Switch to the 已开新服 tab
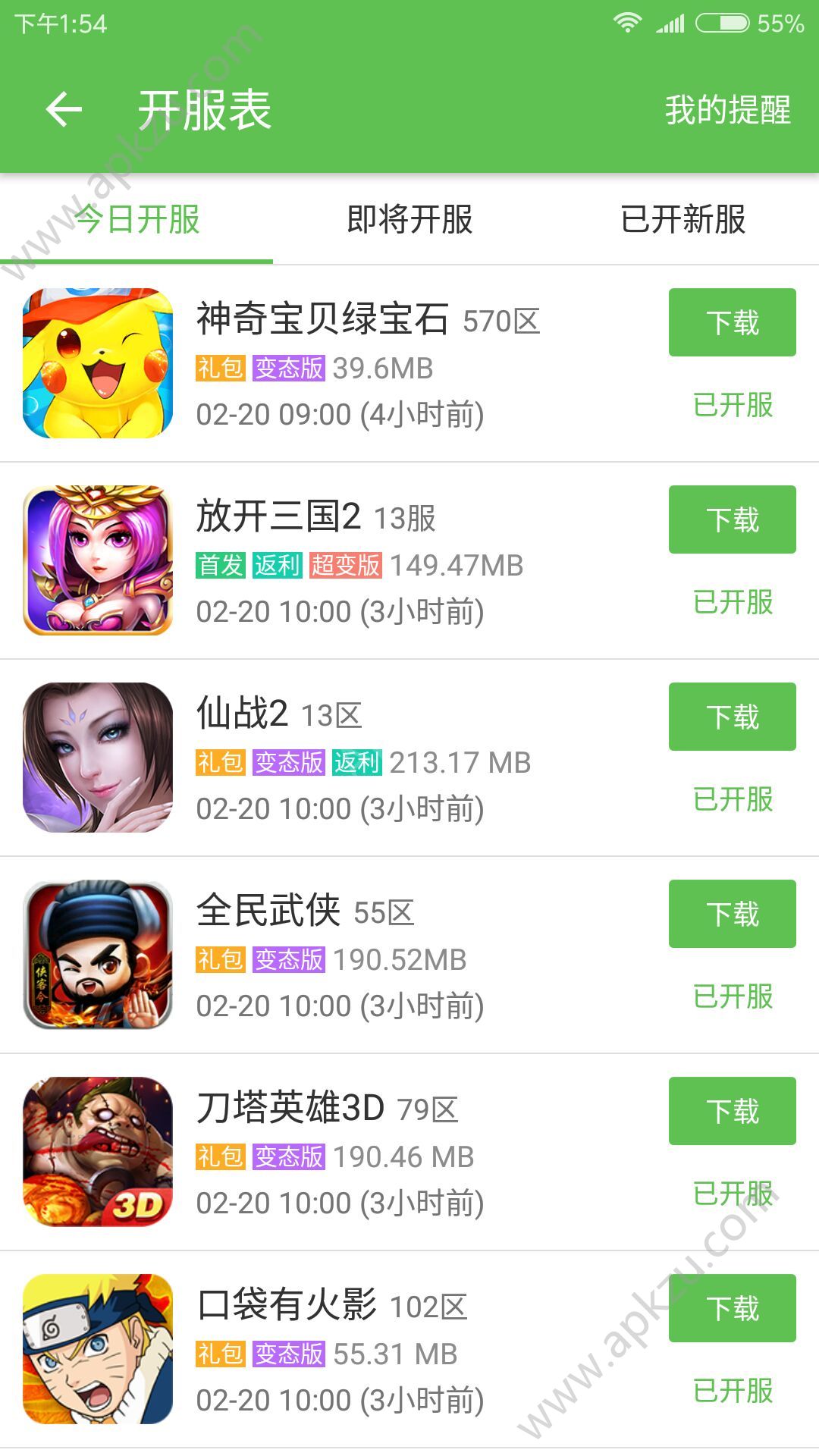The image size is (819, 1456). pyautogui.click(x=682, y=219)
